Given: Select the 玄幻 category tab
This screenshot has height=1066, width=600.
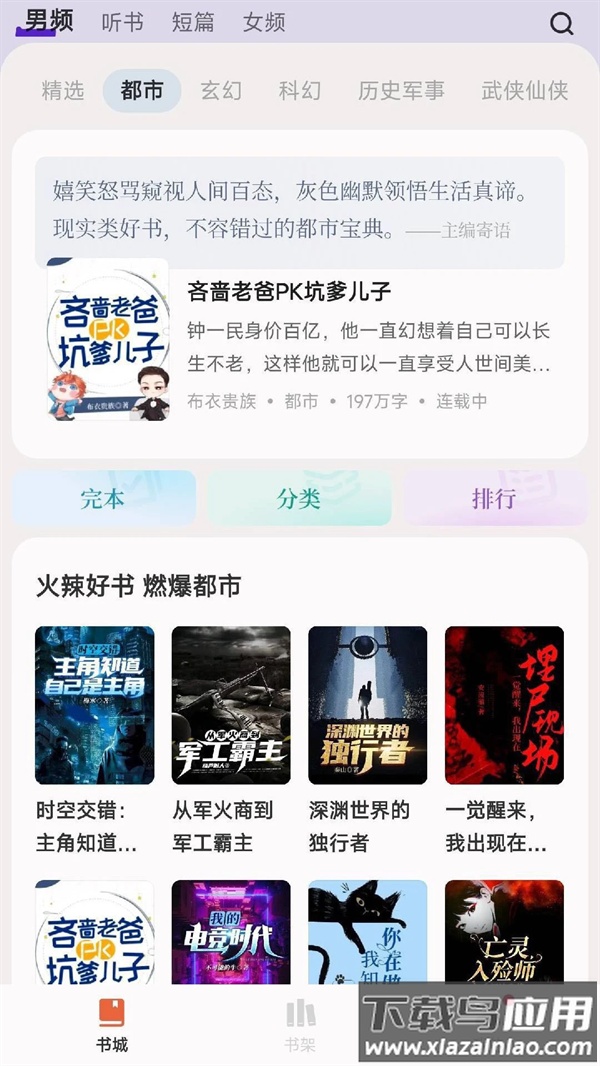Looking at the screenshot, I should pyautogui.click(x=221, y=90).
